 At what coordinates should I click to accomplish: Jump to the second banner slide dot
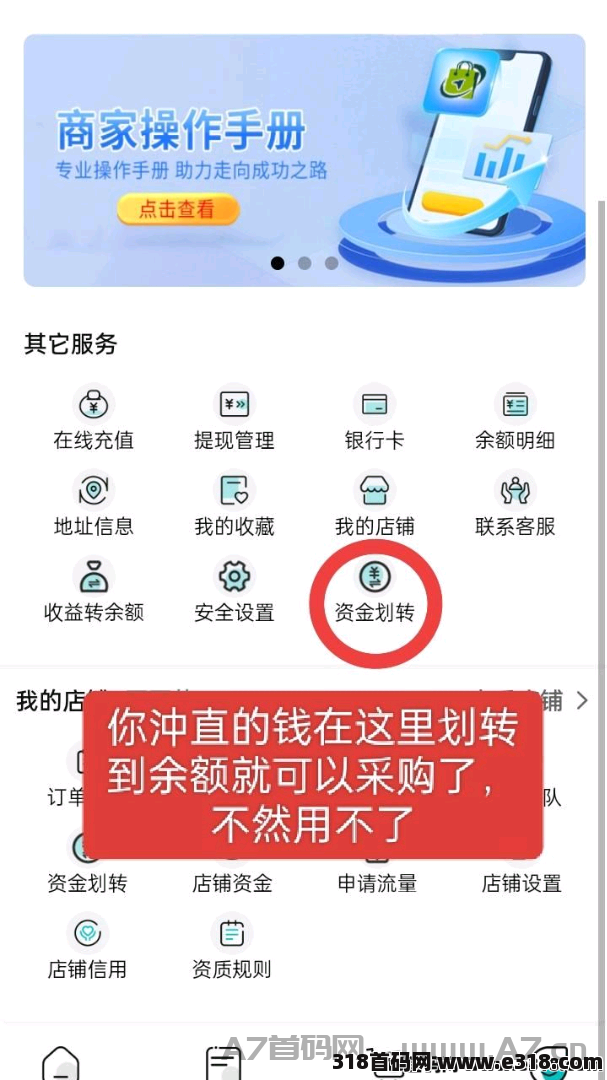[305, 263]
